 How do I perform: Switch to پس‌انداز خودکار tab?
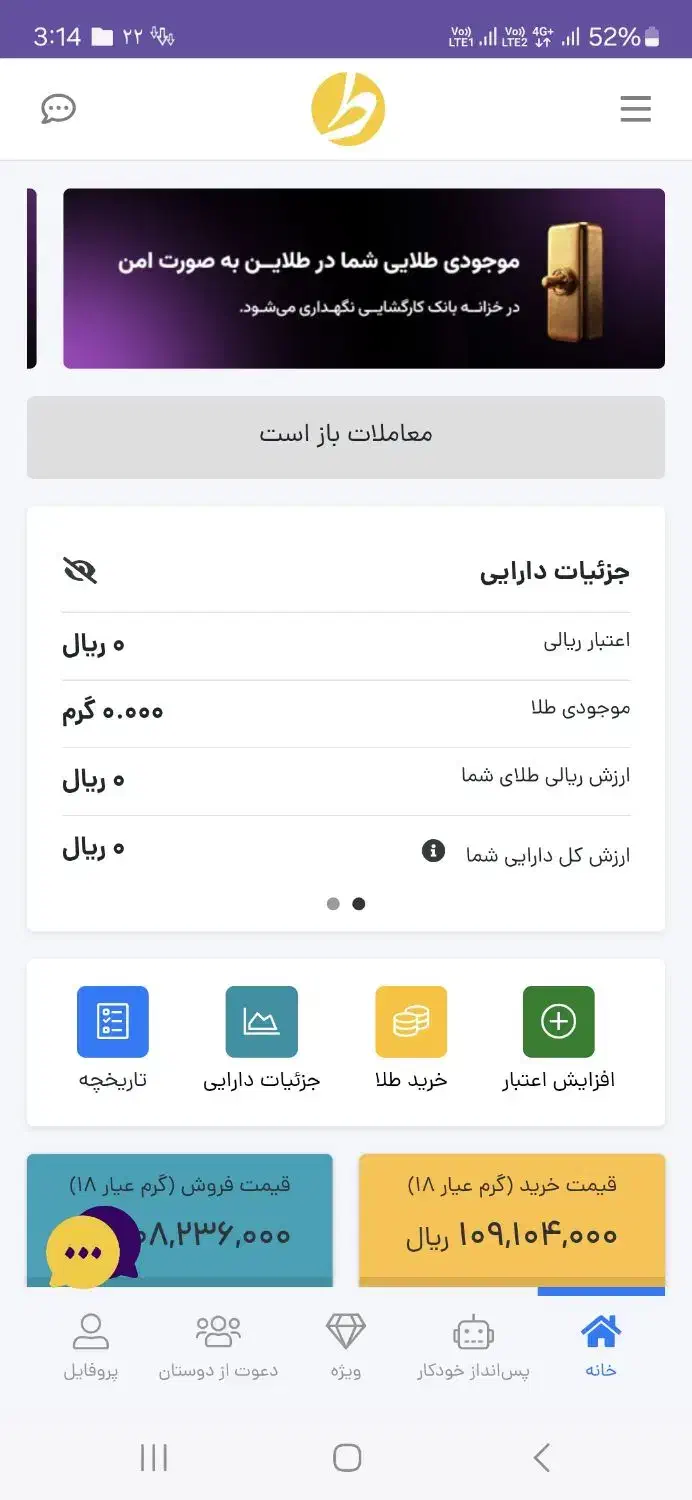[473, 1346]
